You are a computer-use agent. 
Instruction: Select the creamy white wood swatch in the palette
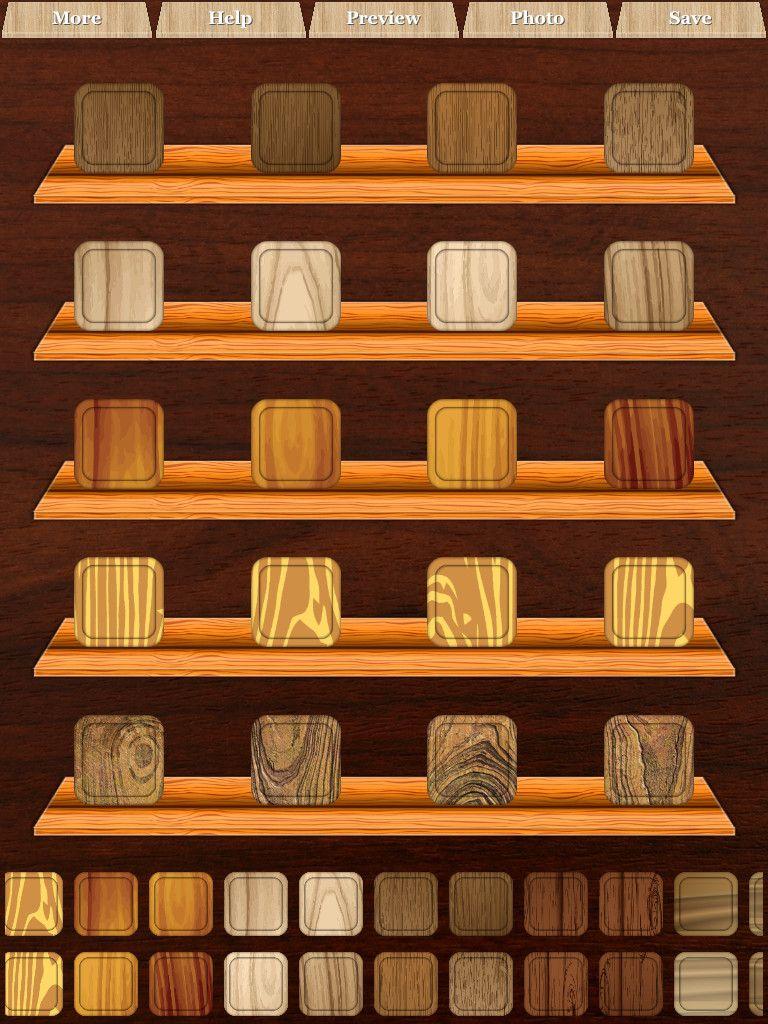coord(332,905)
